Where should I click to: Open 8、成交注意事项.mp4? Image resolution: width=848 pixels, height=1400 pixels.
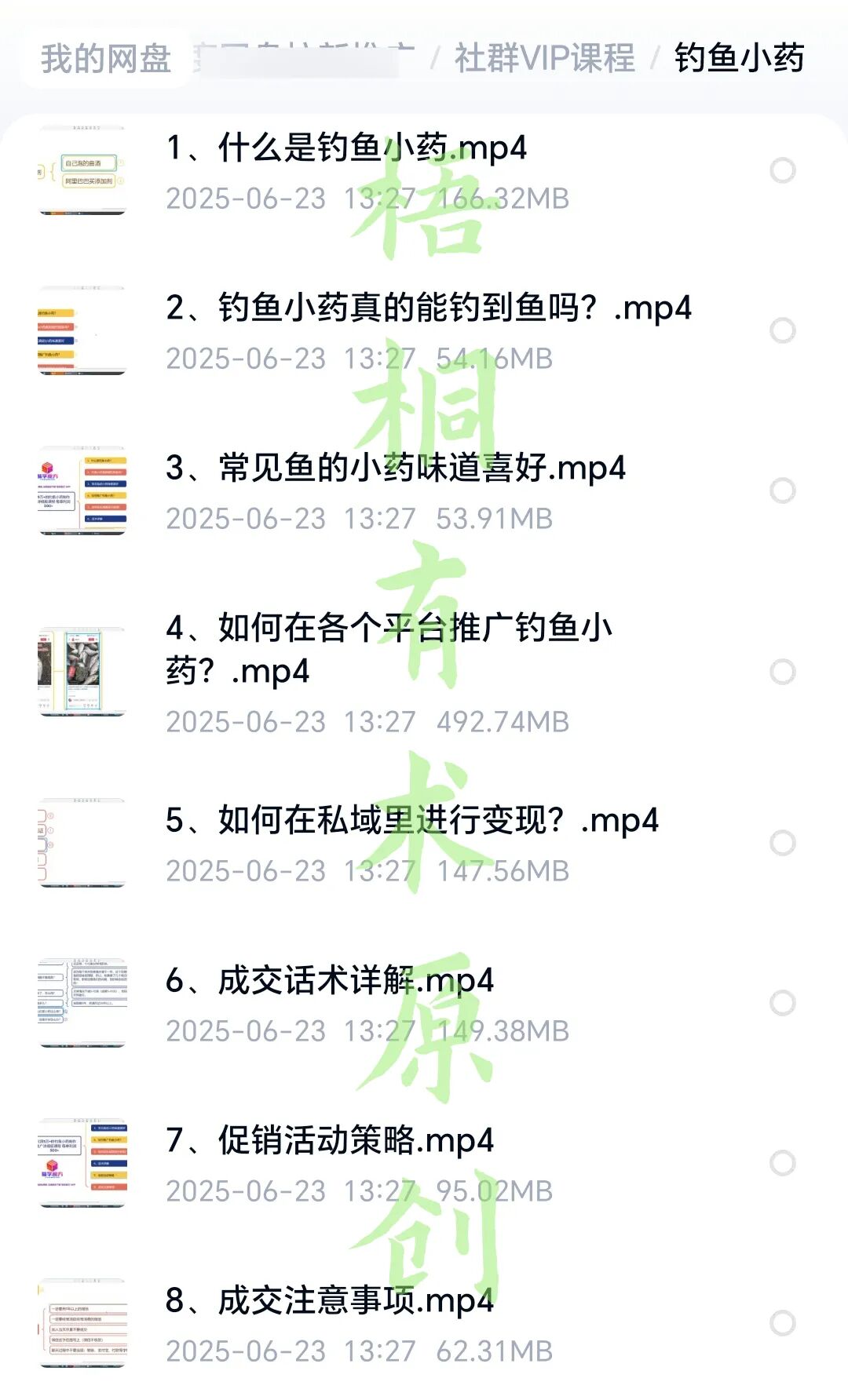(x=330, y=1300)
